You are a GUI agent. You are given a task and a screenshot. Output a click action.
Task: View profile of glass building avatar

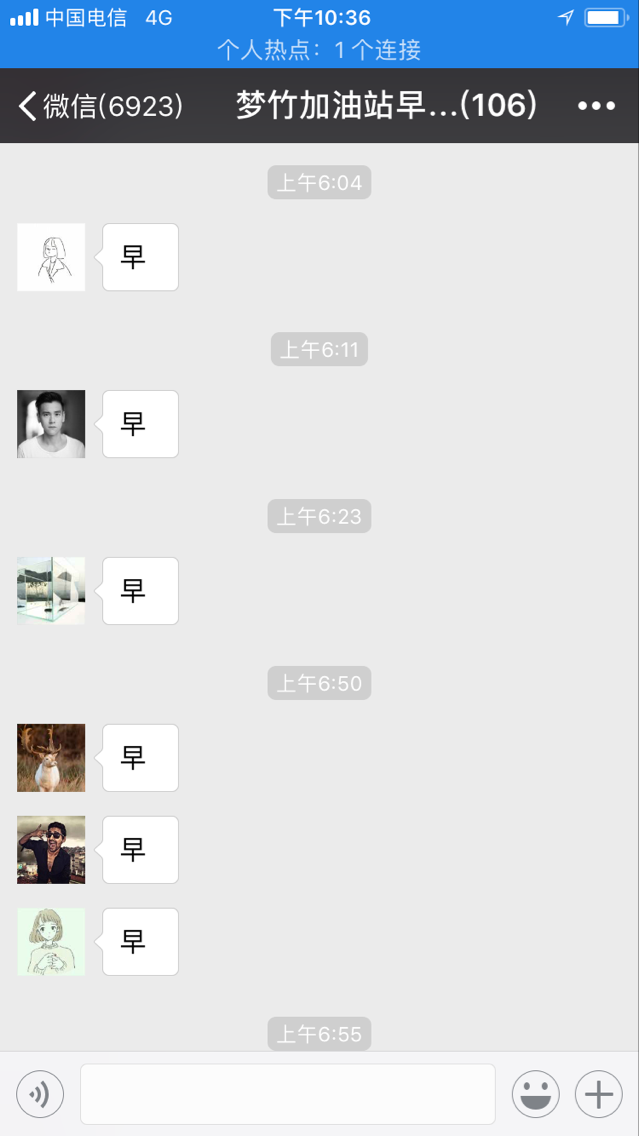point(51,590)
